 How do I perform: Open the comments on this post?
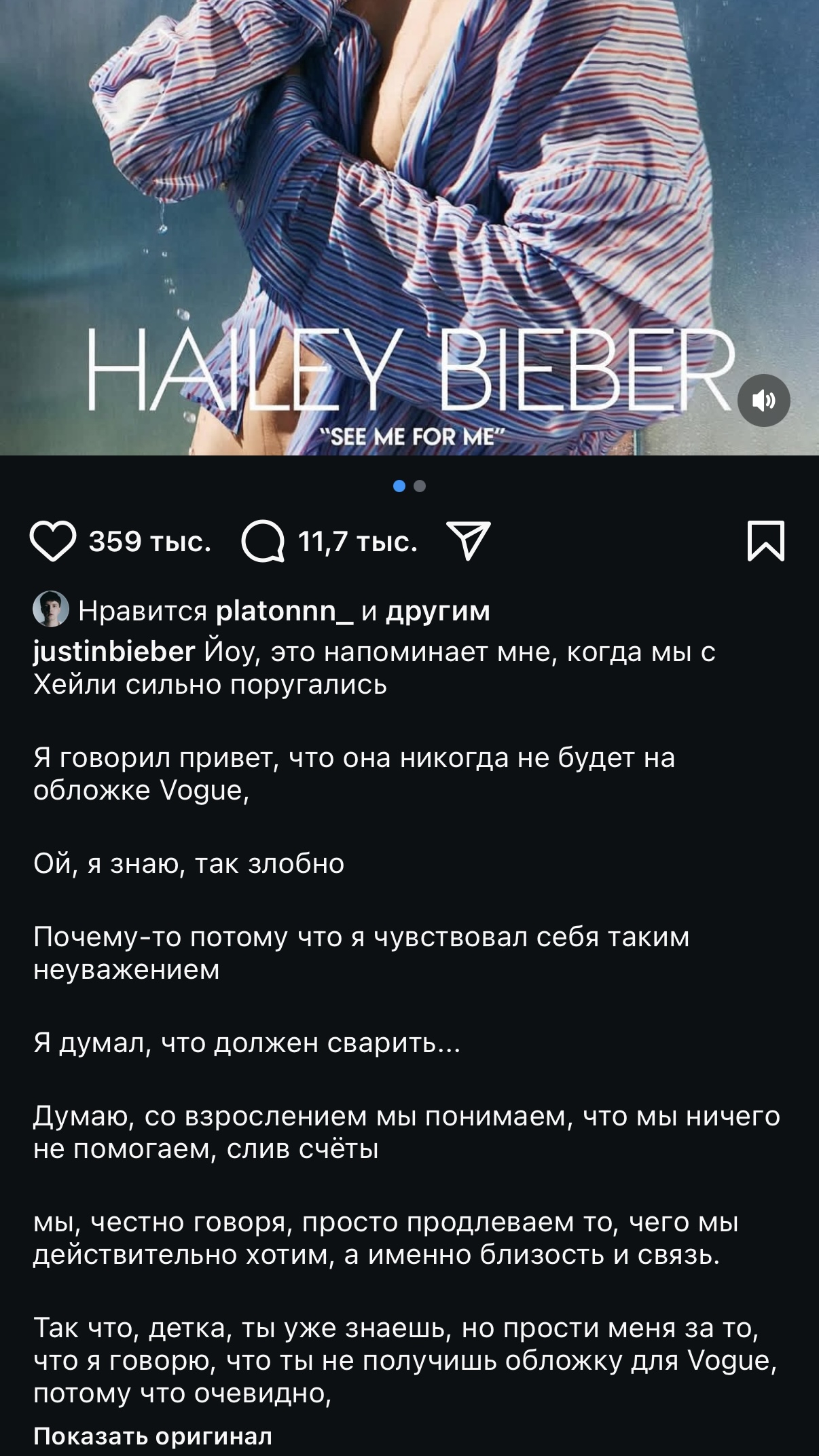[263, 542]
